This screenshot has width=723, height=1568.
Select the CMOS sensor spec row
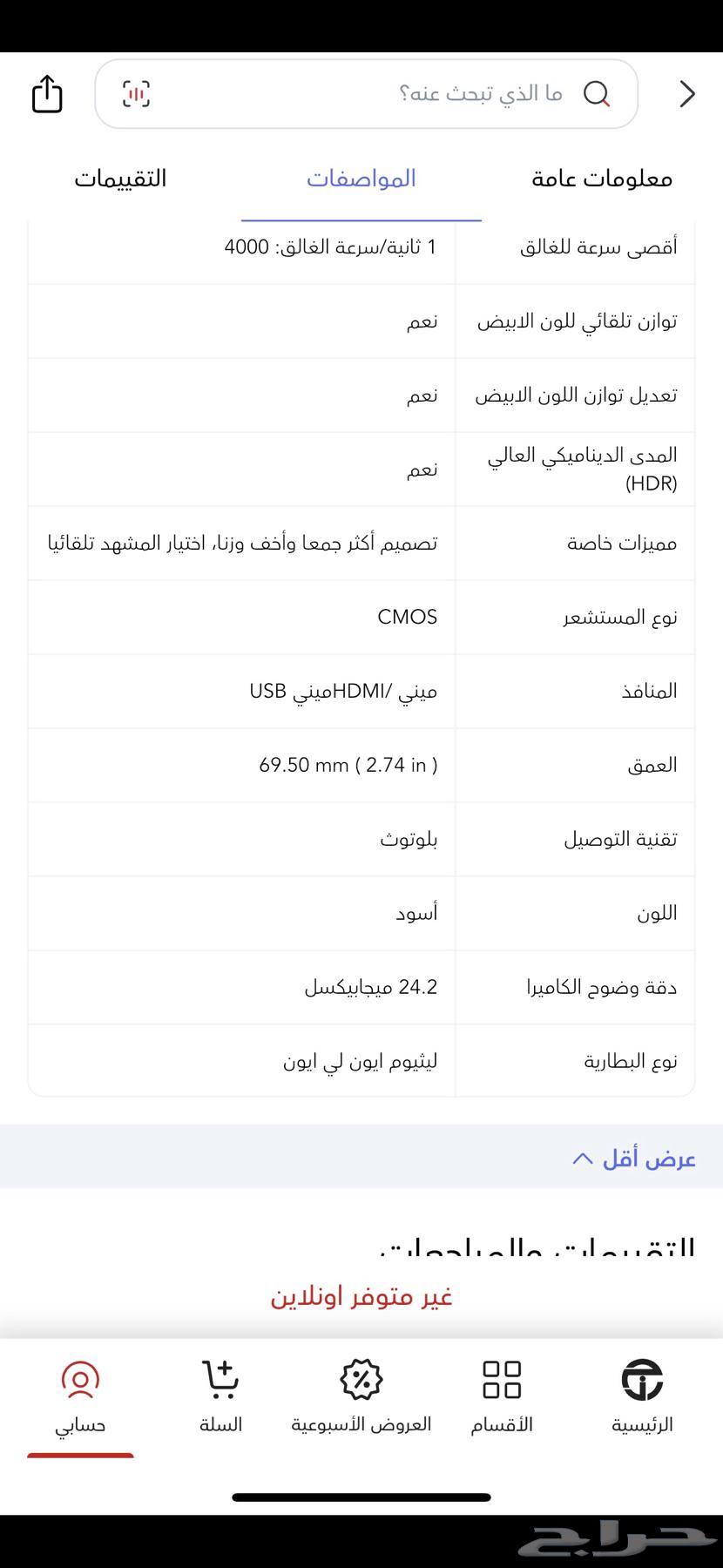tap(361, 617)
